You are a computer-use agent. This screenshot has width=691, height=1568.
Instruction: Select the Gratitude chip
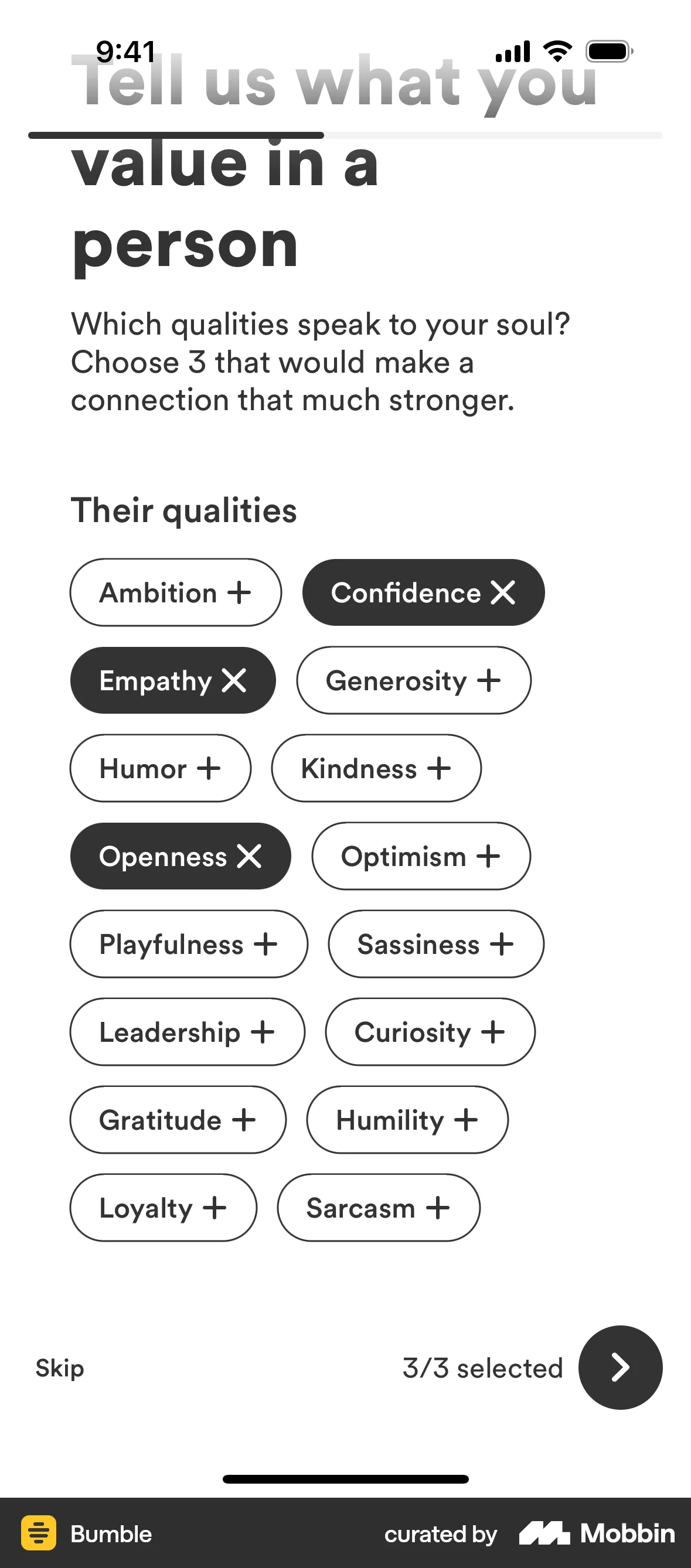click(177, 1120)
